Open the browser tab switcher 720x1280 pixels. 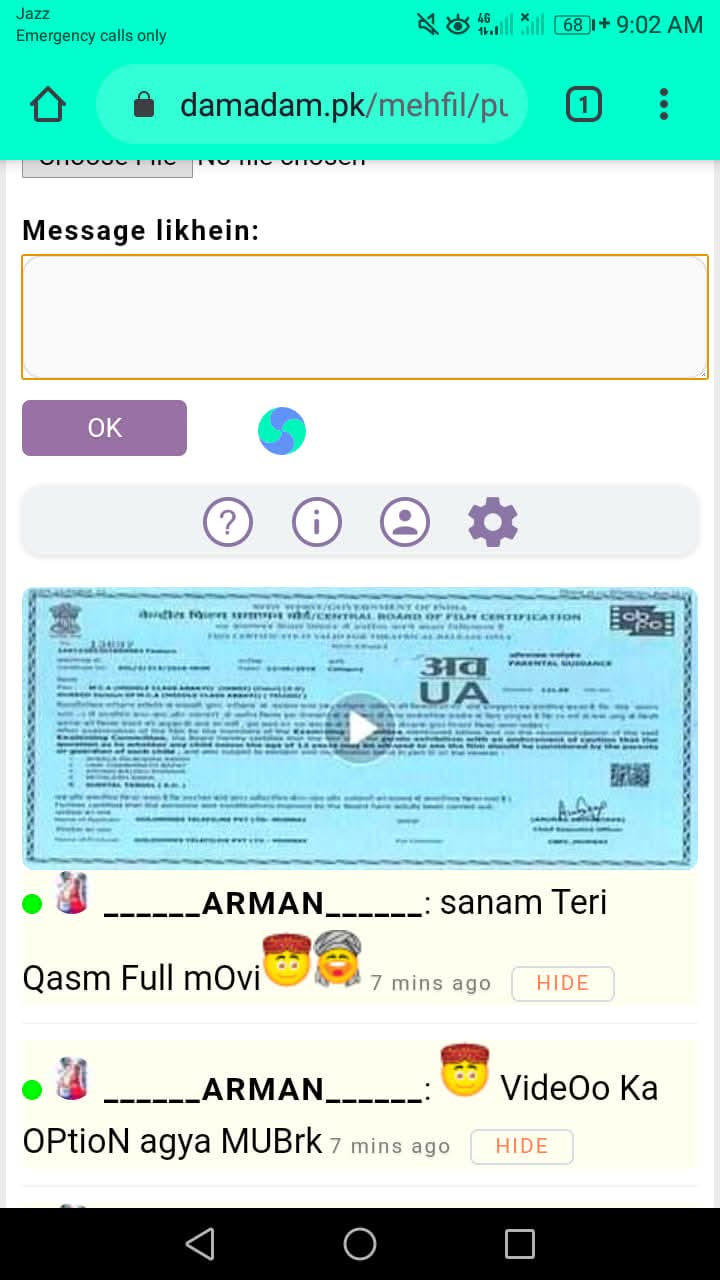click(584, 104)
